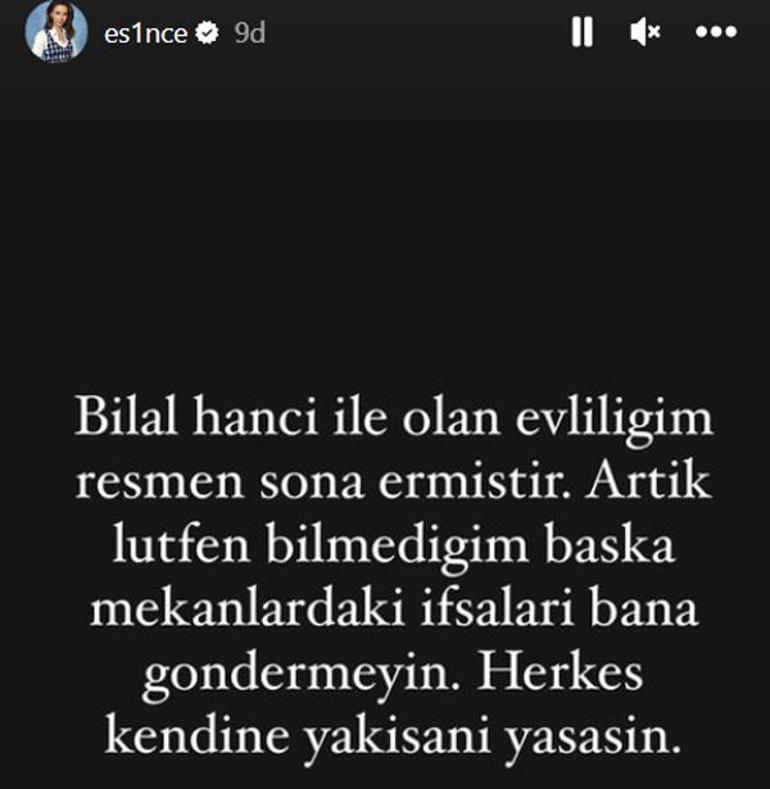
Task: Open the es1nce username link
Action: tap(145, 33)
